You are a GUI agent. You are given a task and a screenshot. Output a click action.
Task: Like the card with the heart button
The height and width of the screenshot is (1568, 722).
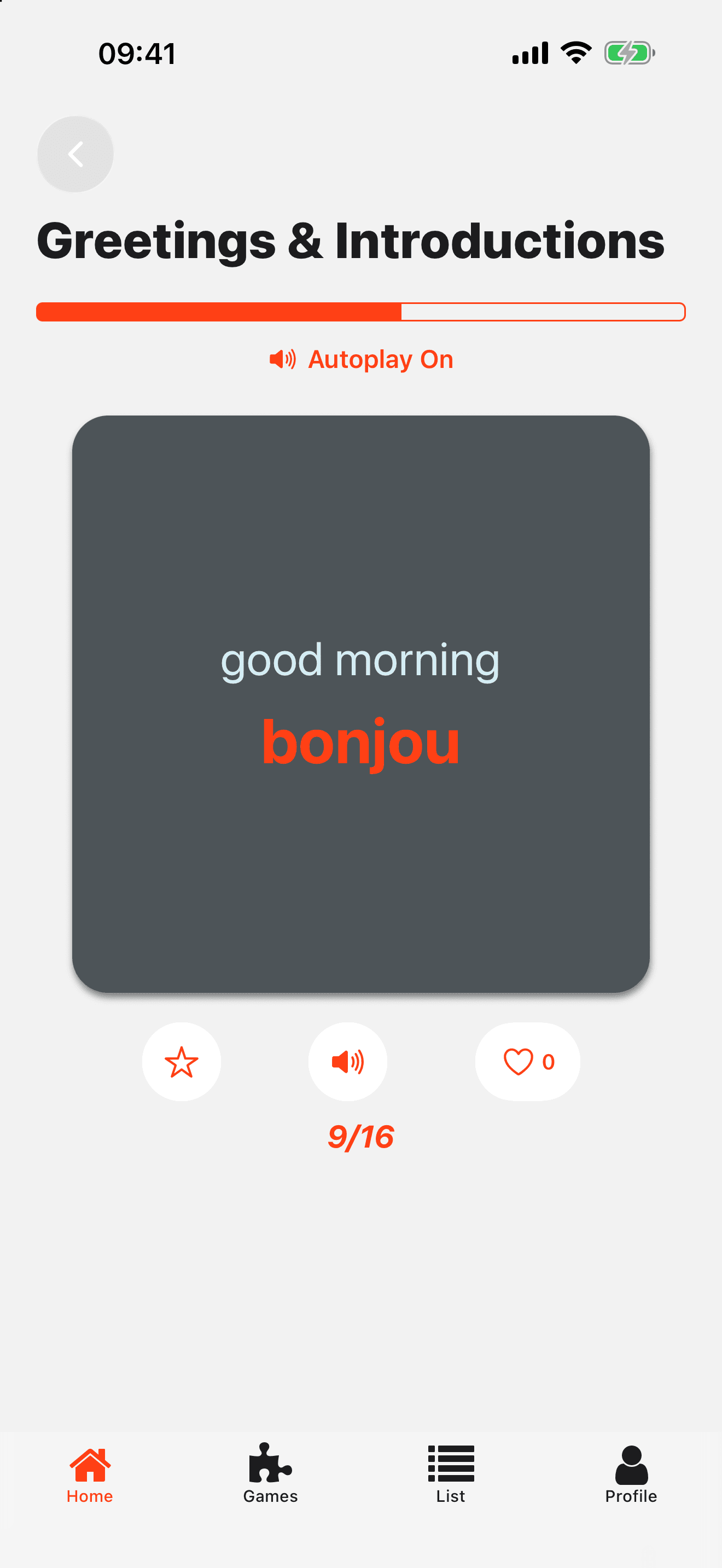pyautogui.click(x=527, y=1062)
